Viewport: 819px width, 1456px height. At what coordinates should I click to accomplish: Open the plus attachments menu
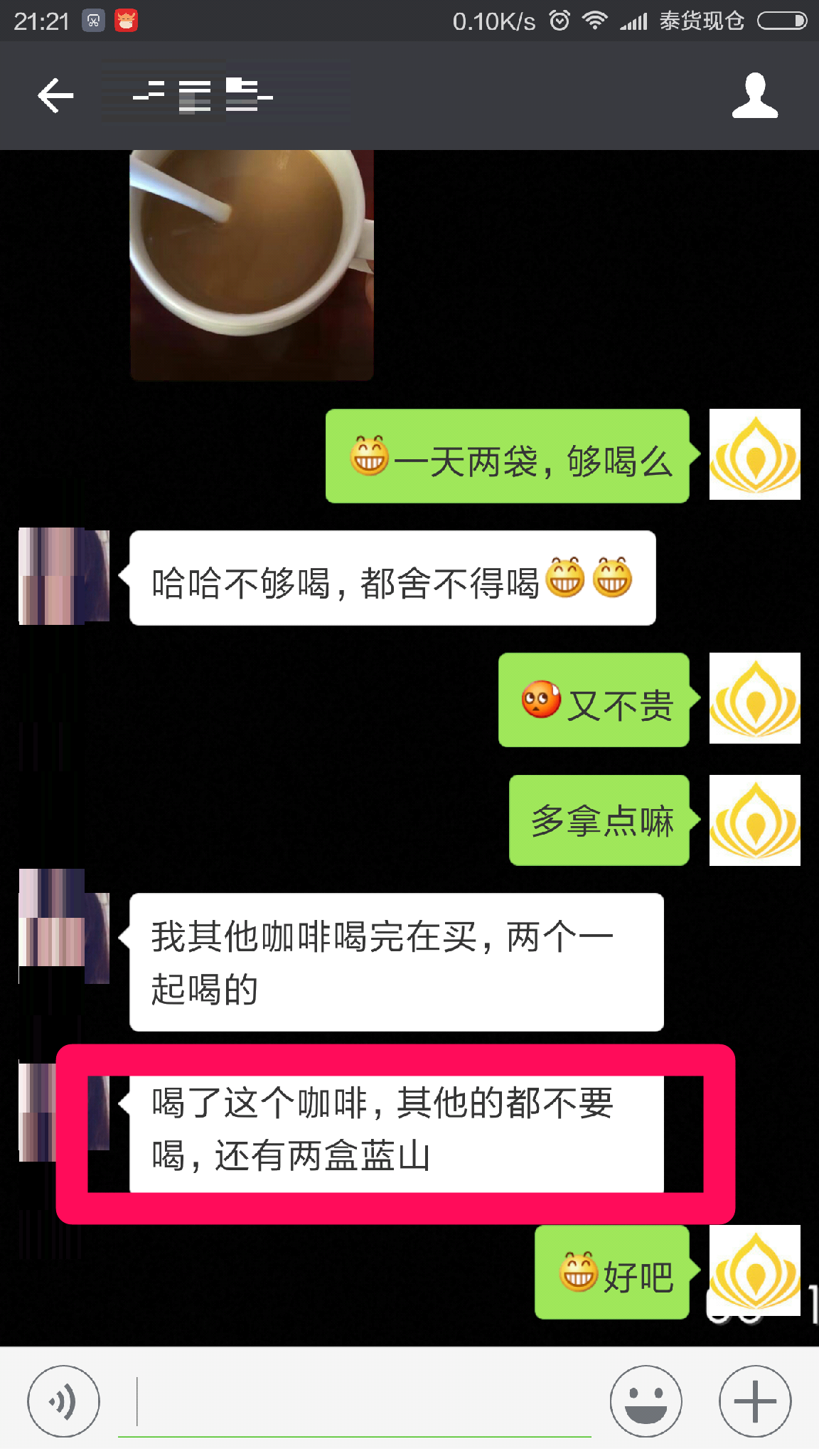[x=755, y=1401]
